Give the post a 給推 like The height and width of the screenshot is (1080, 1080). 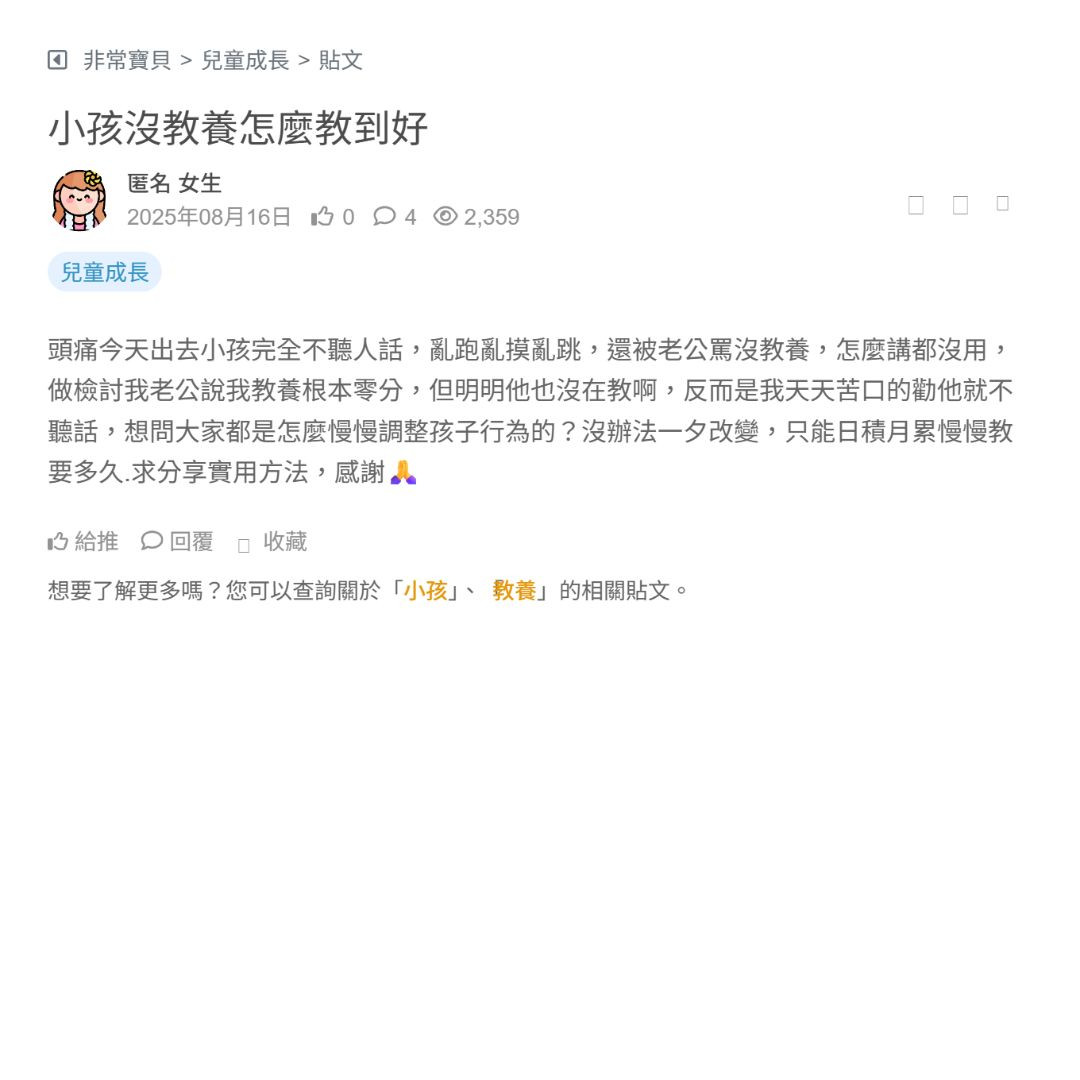(x=83, y=542)
